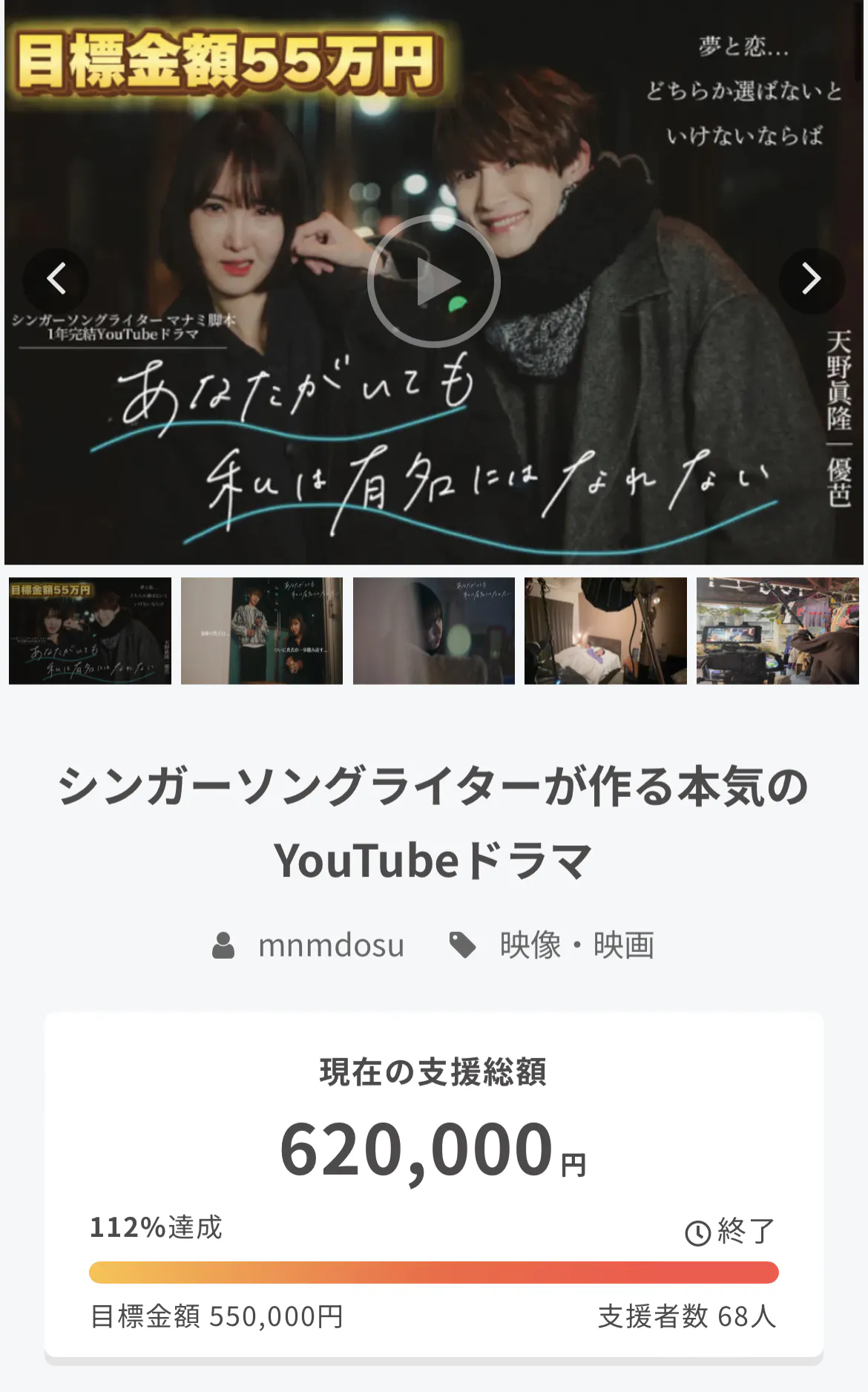Play the project video
The image size is (868, 1392).
tap(434, 281)
